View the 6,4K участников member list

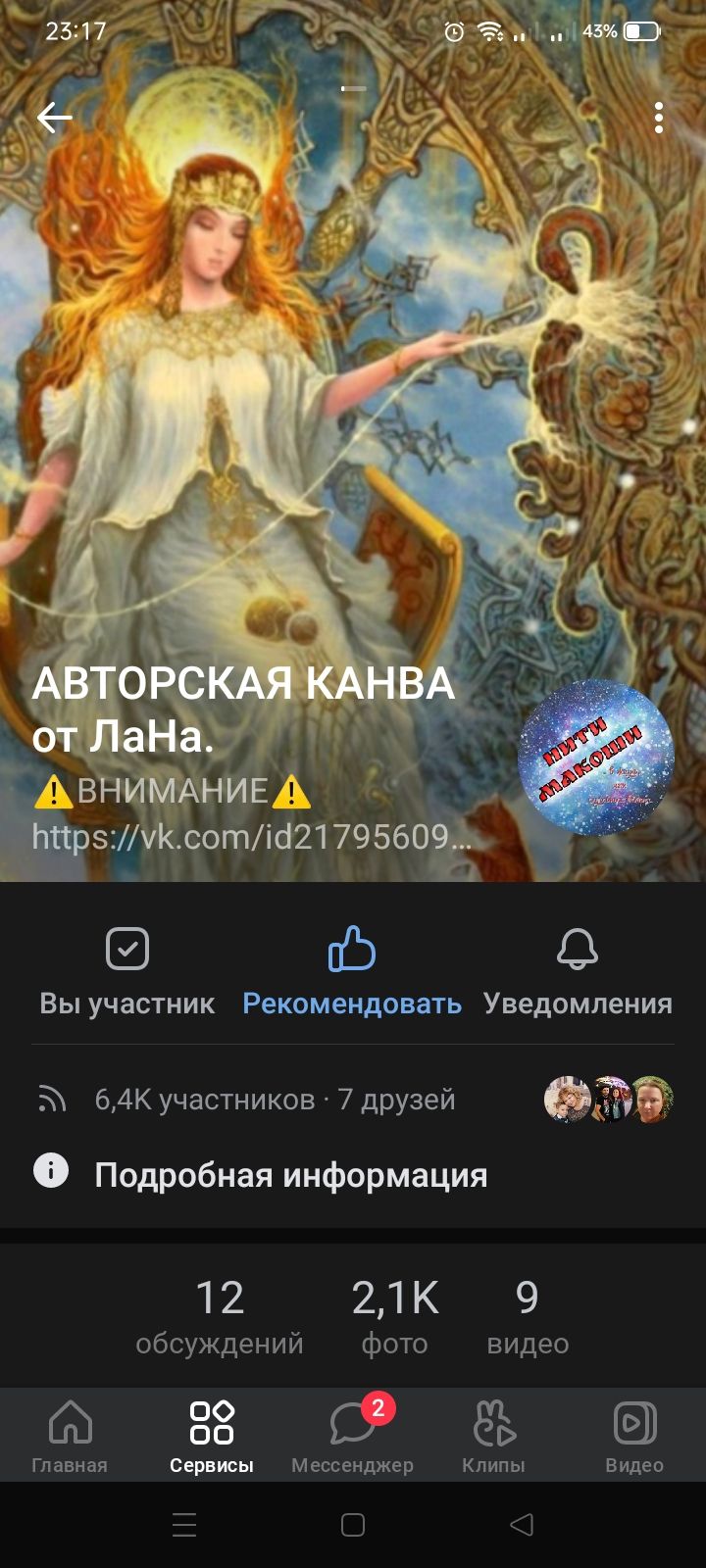click(275, 1100)
